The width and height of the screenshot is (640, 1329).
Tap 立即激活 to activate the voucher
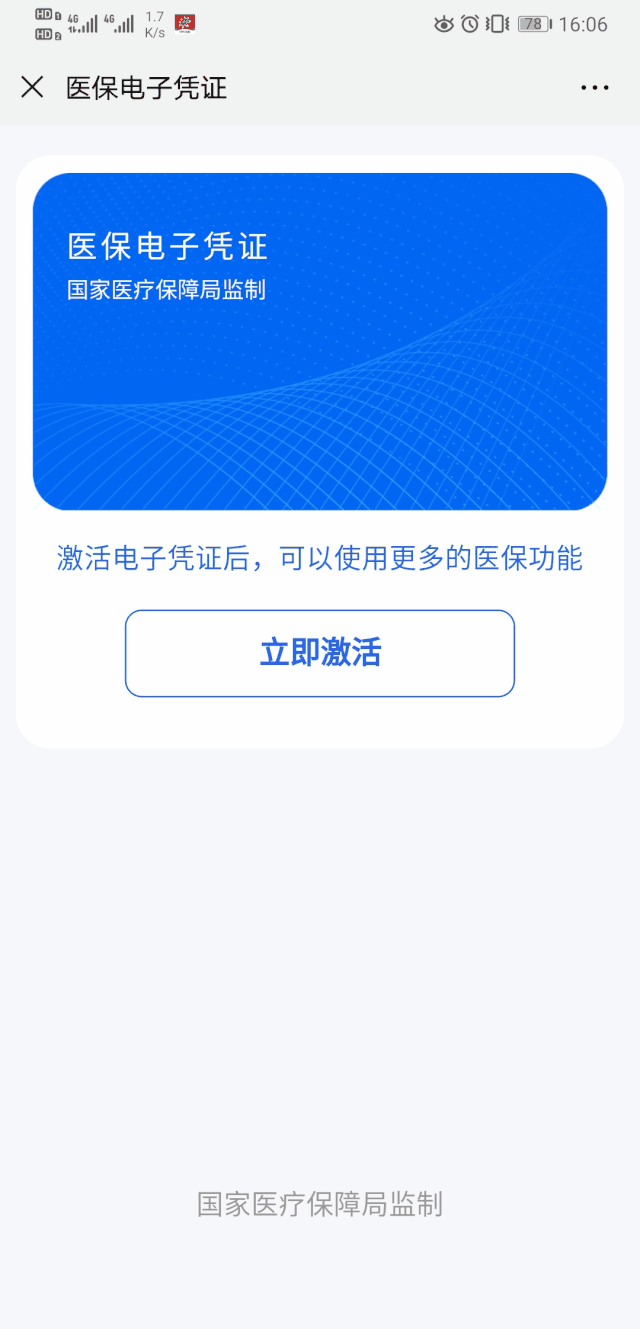click(320, 653)
